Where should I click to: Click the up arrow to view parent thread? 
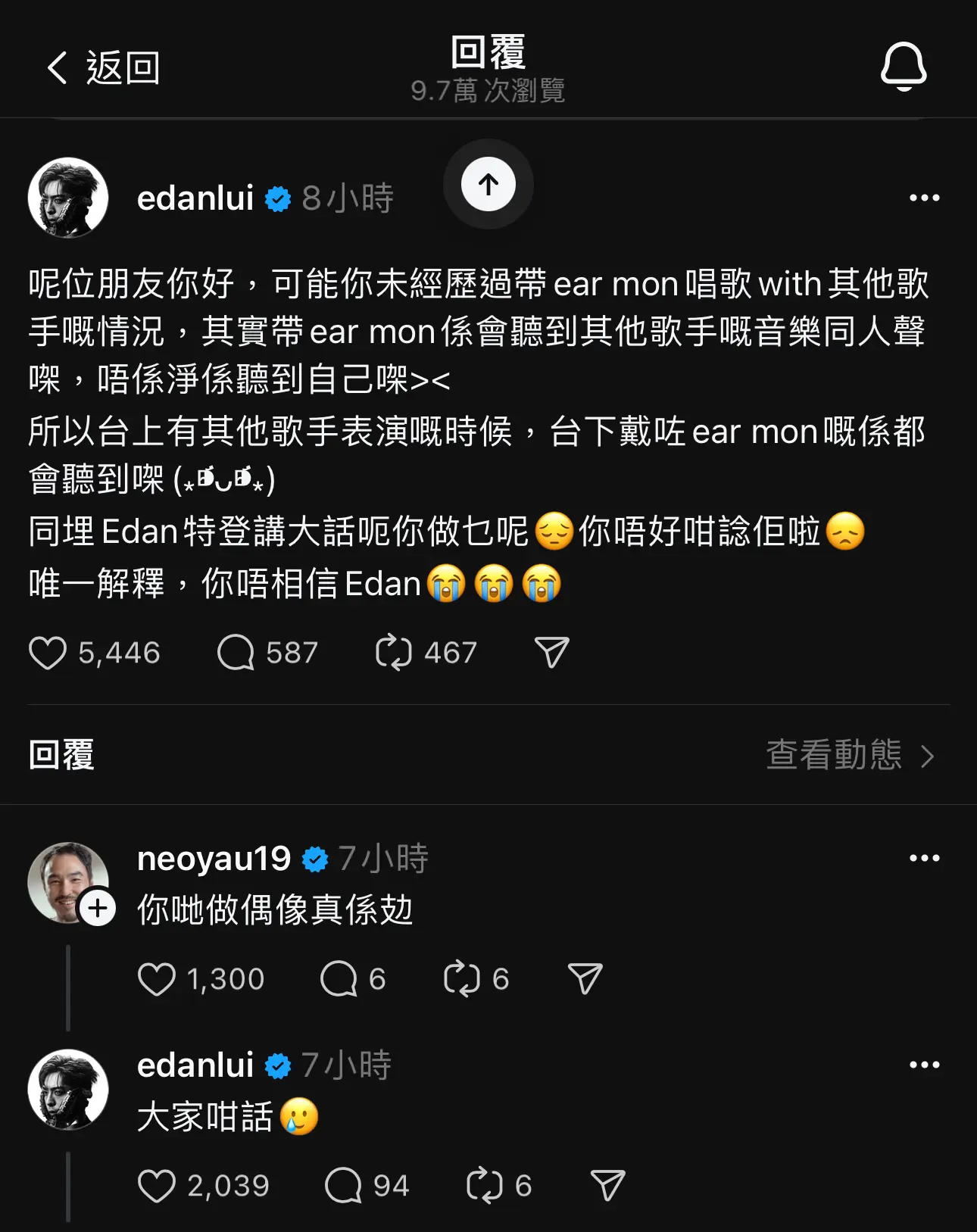point(488,184)
